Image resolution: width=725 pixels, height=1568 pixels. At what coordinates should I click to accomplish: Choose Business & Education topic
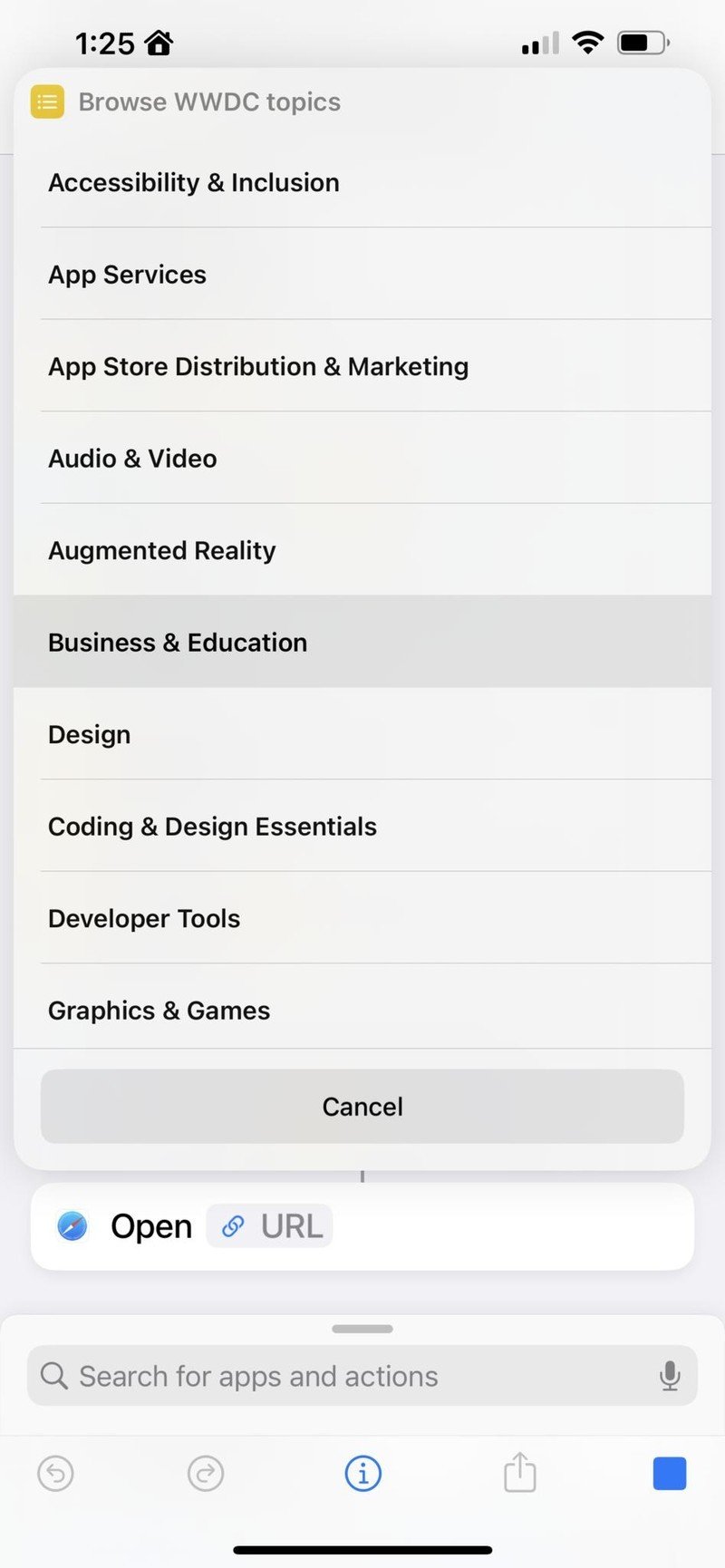click(362, 643)
